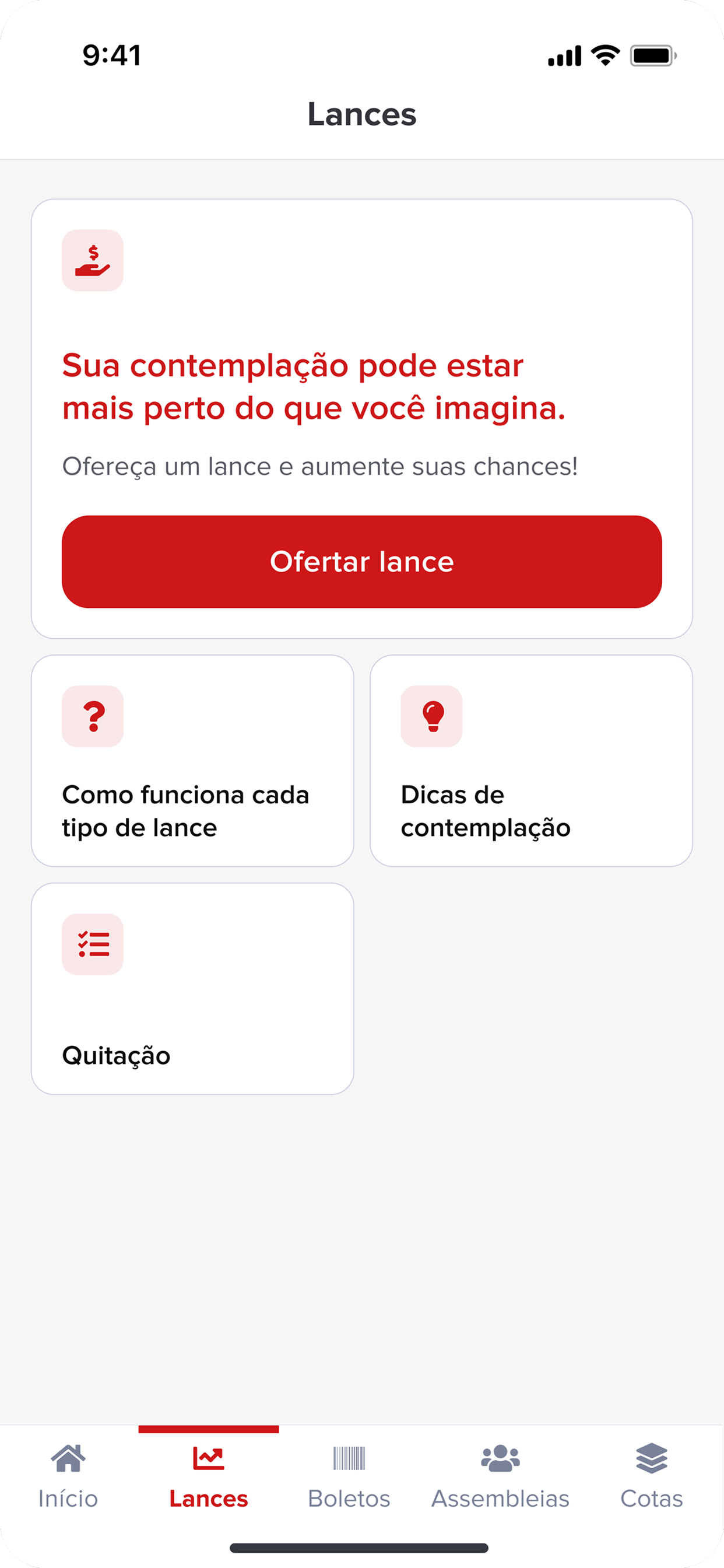Tap the Ofertar lance button

pos(362,561)
